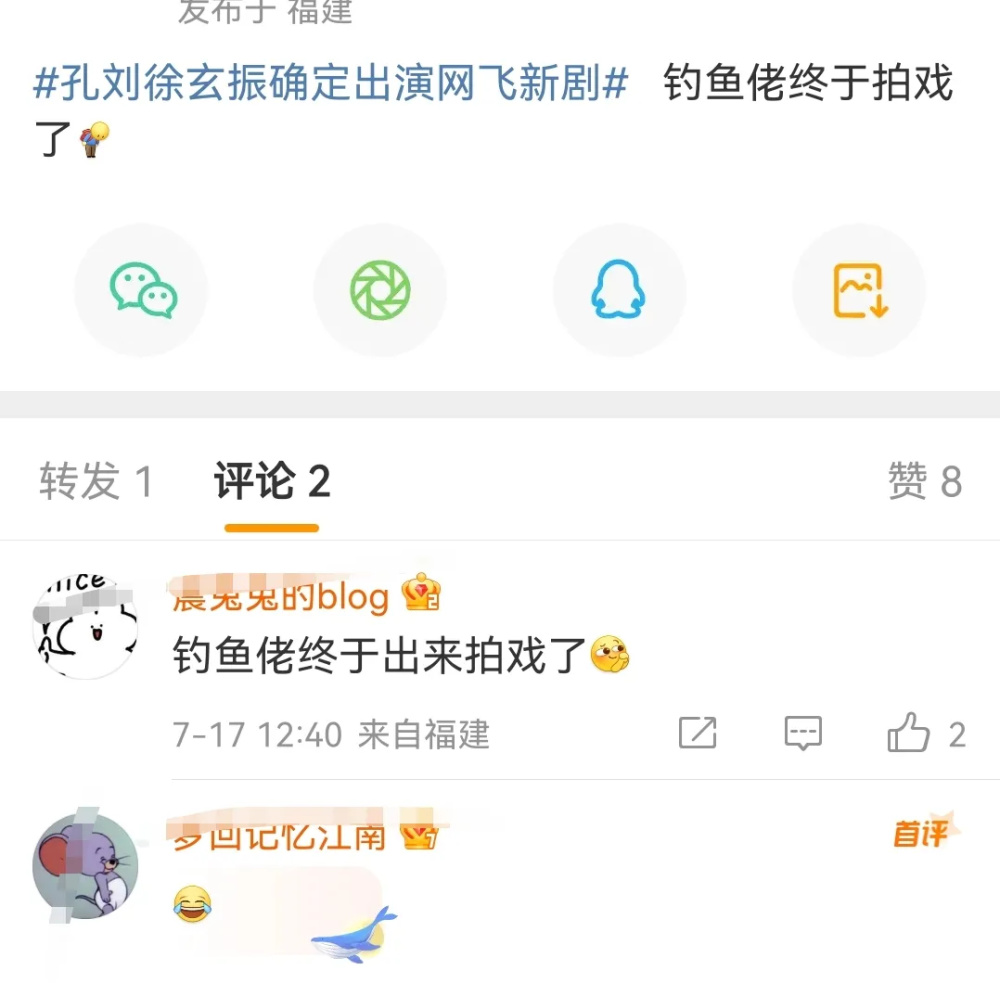Screen dimensions: 1000x983
Task: Reply to the 钓鱼佬终于出来拍戏了 comment
Action: (x=802, y=734)
